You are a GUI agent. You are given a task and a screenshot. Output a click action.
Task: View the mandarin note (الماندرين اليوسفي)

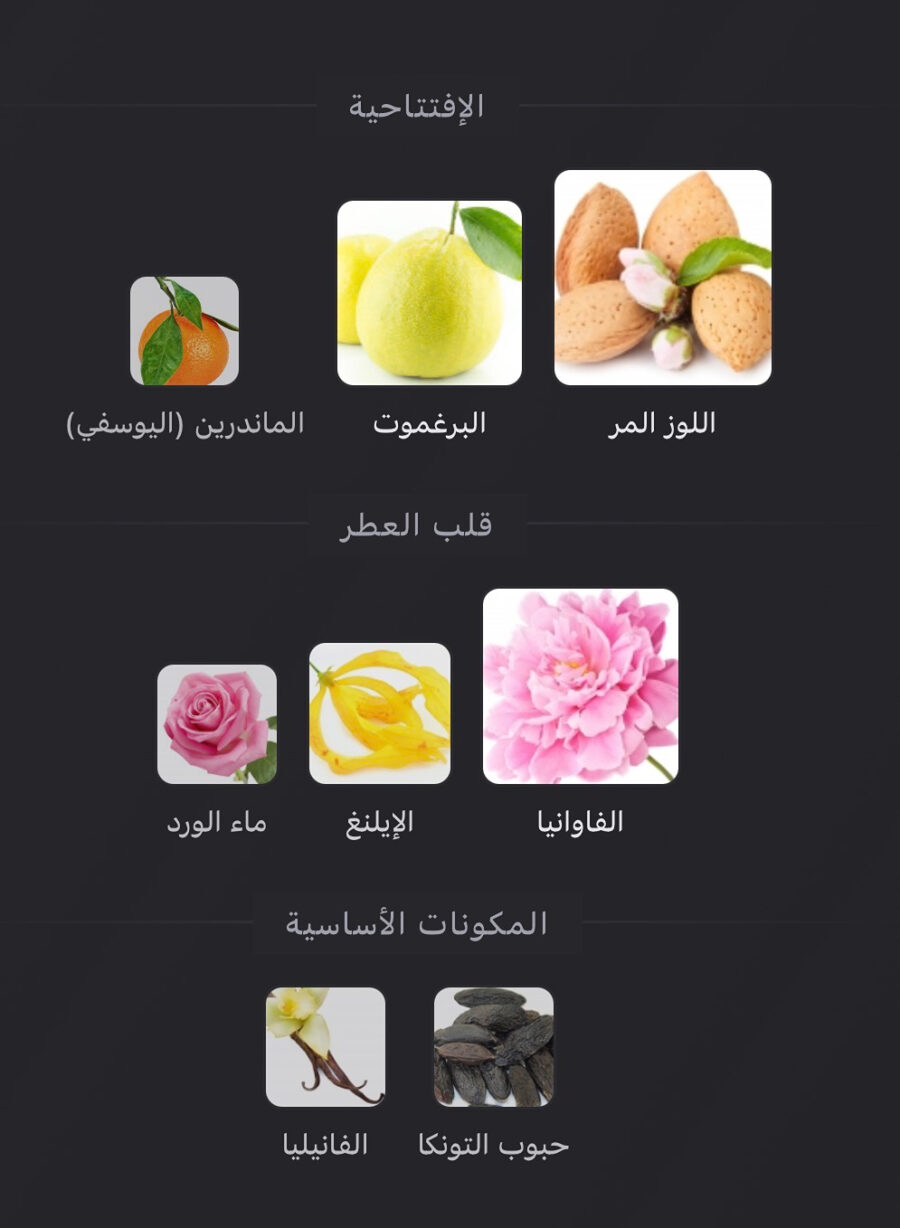pyautogui.click(x=184, y=331)
